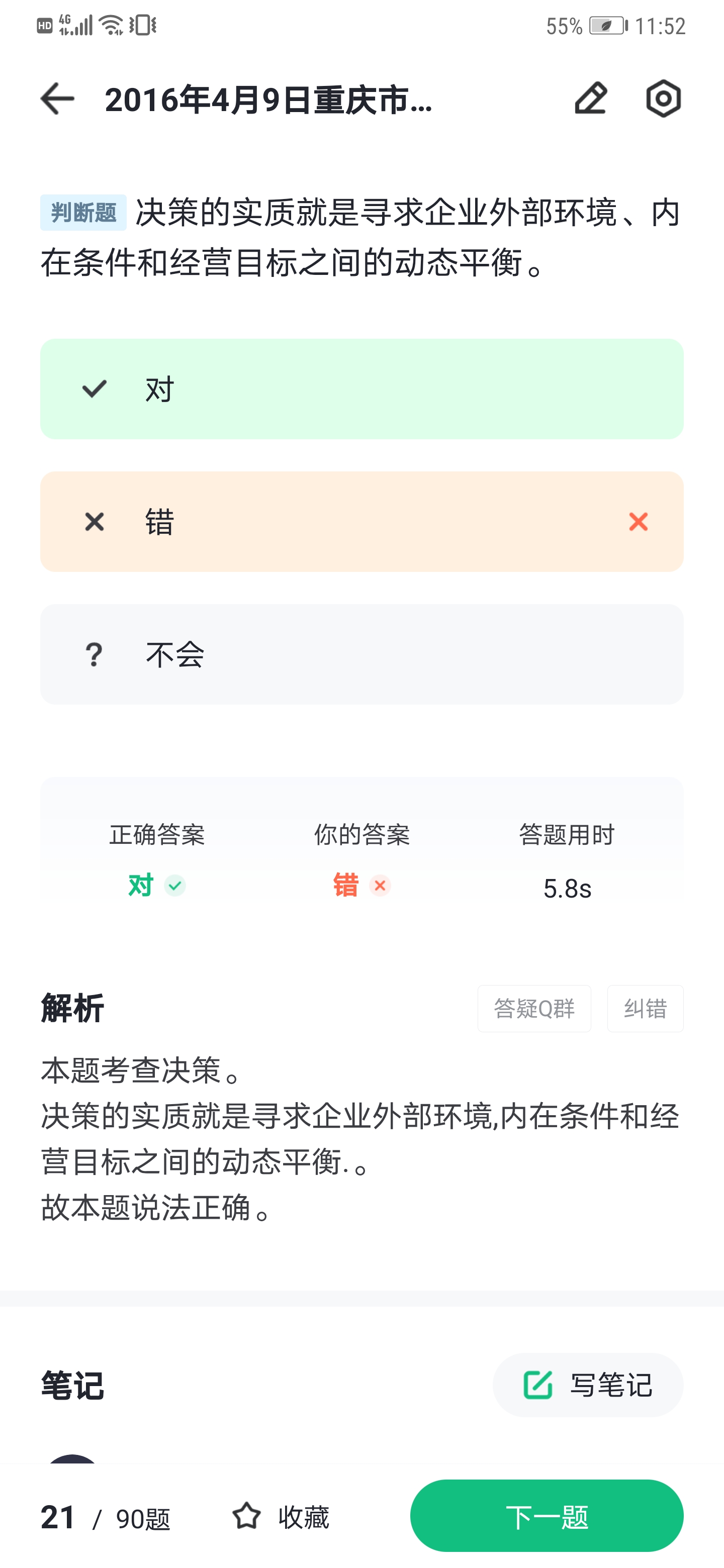Add this question to 收藏
Screen dimensions: 724x1568
point(281,1516)
